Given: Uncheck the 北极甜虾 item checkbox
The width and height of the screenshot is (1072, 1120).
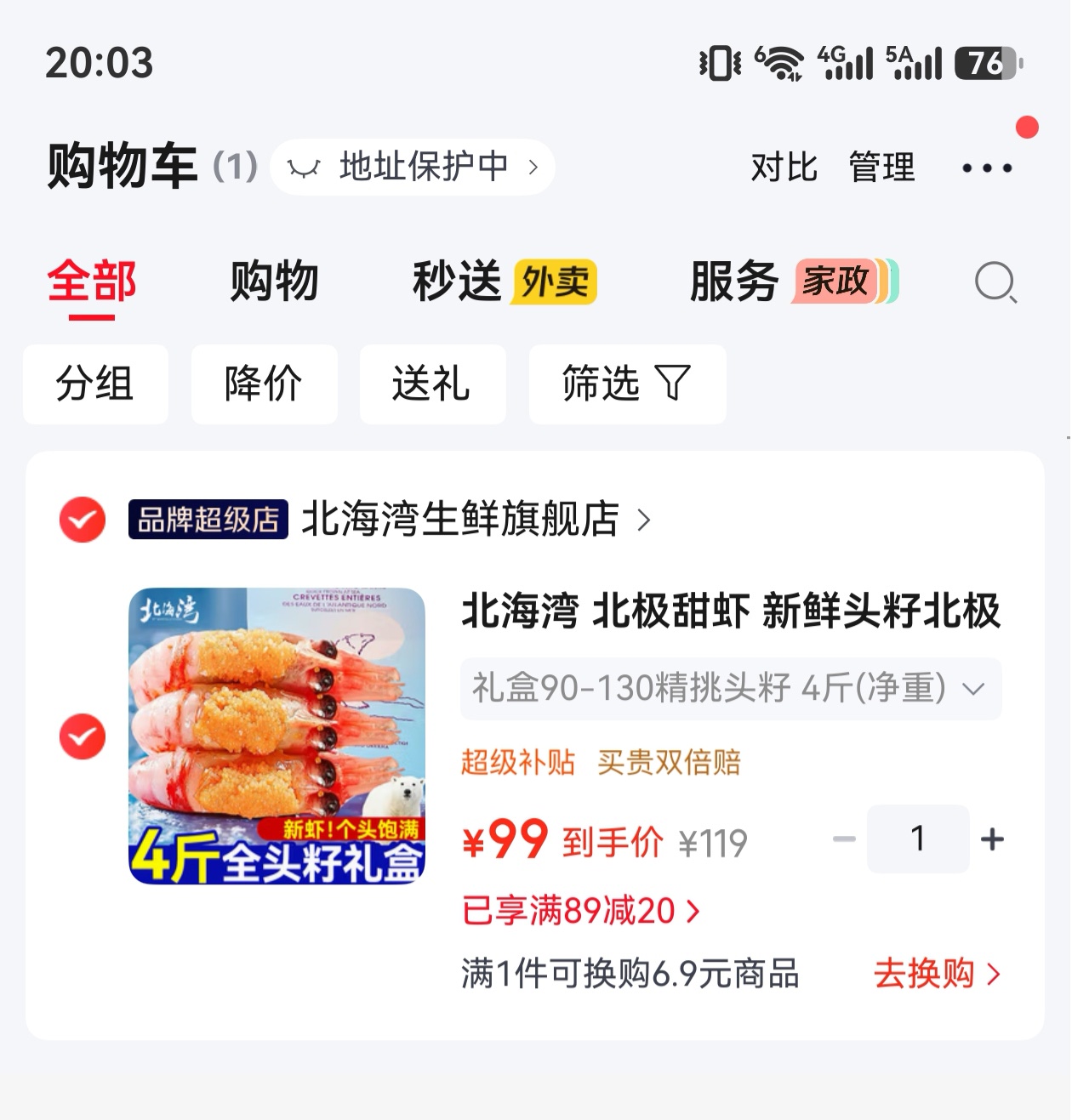Looking at the screenshot, I should click(83, 736).
